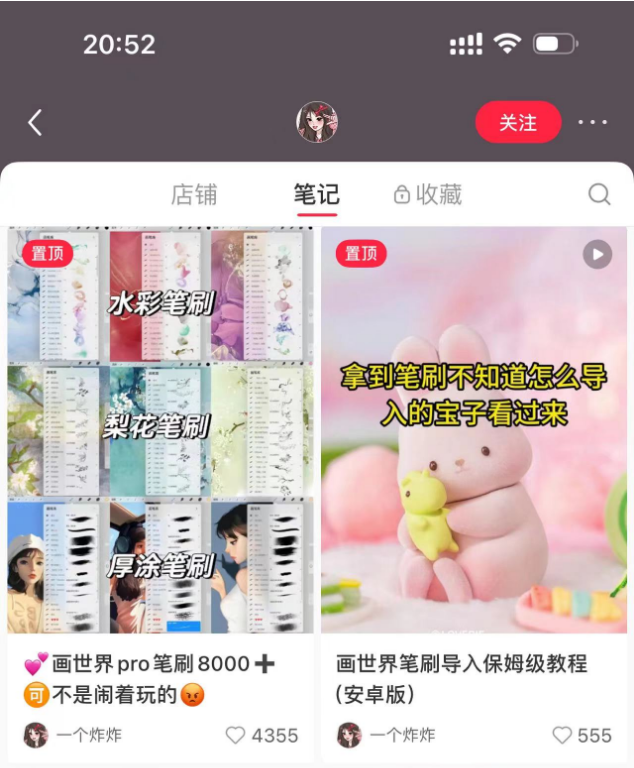Open author 一个炸炸 under the 画世界pro笔刷8000 note
634x768 pixels.
[73, 735]
